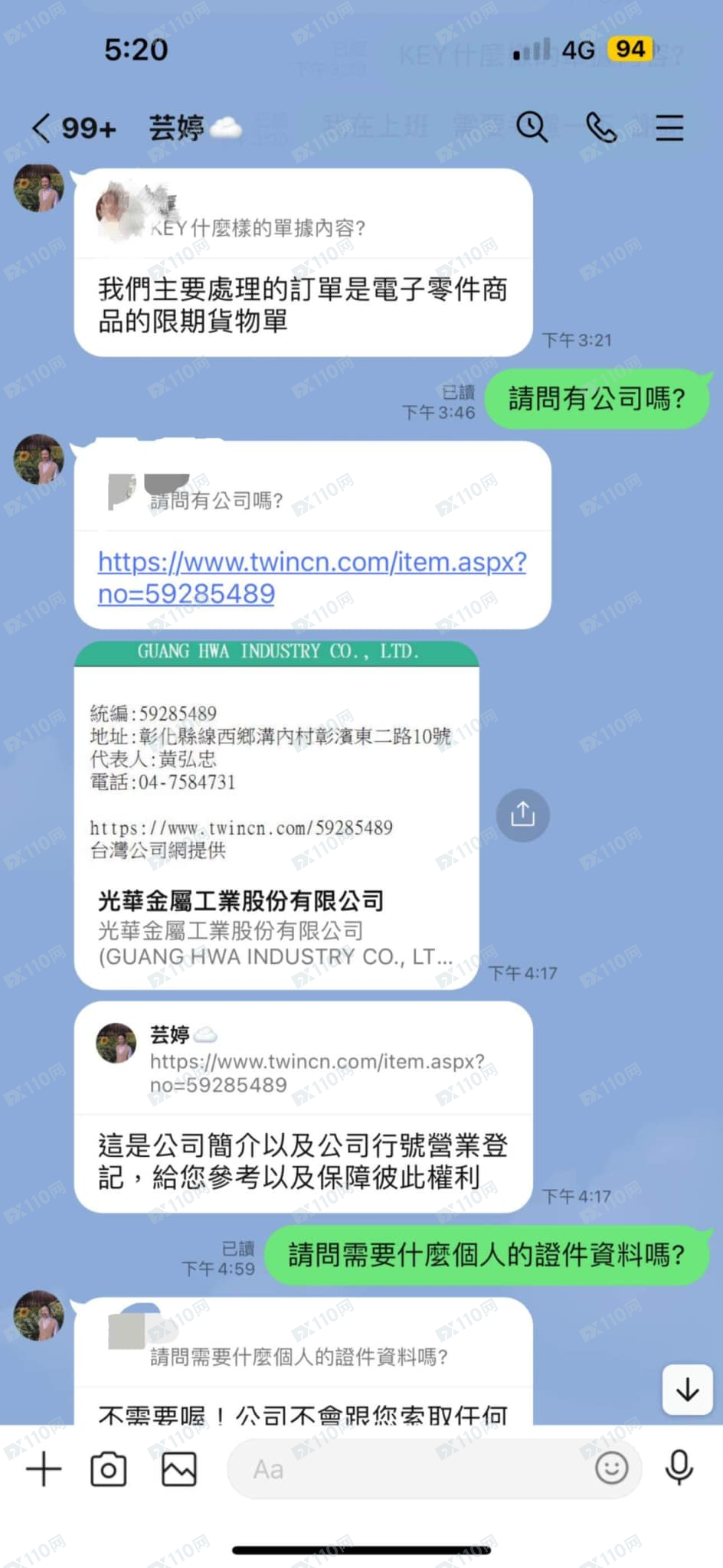Go back to the chat list

pyautogui.click(x=42, y=128)
